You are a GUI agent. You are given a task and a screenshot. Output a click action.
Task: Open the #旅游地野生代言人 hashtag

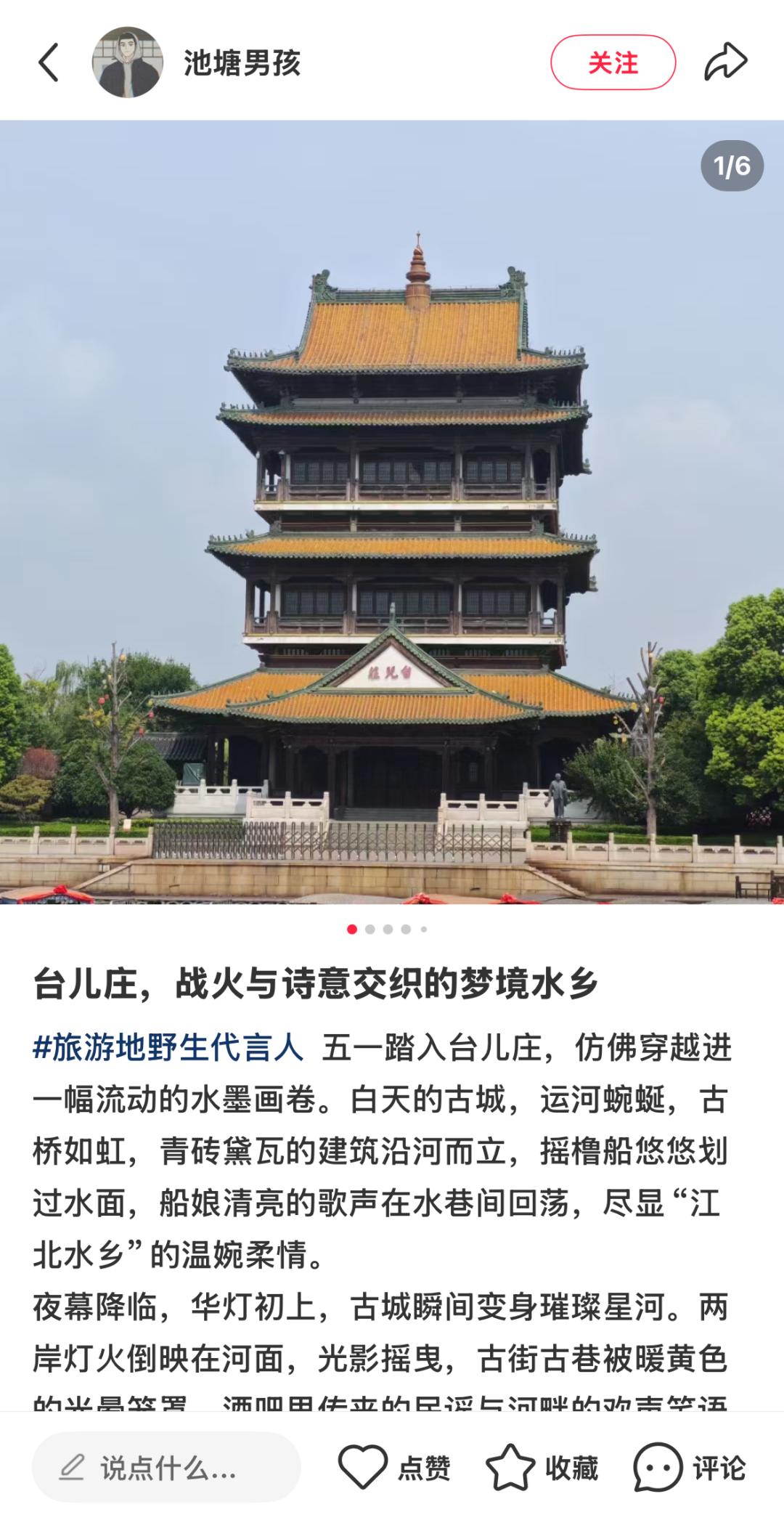pyautogui.click(x=168, y=1048)
